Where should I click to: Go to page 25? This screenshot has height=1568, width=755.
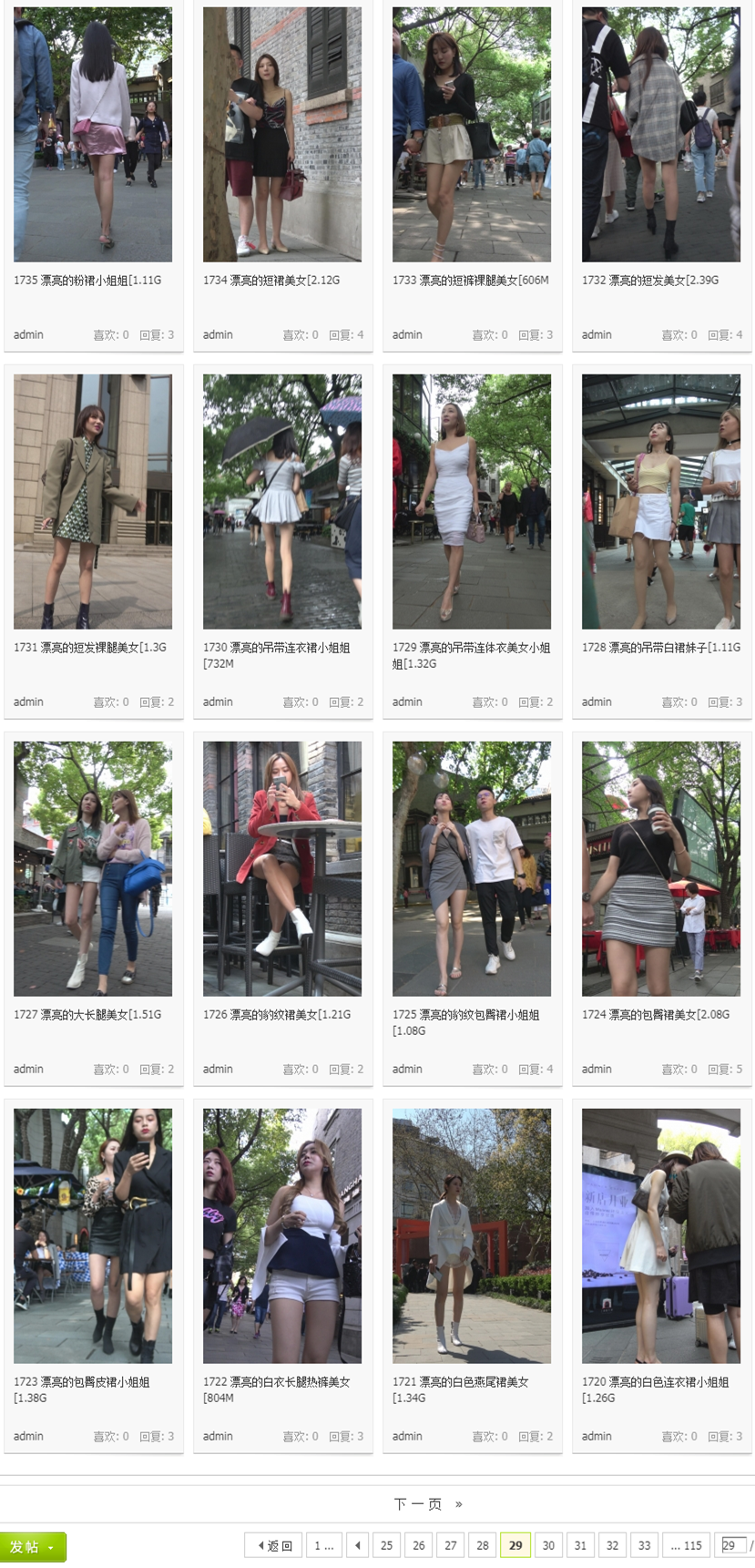pos(386,1545)
